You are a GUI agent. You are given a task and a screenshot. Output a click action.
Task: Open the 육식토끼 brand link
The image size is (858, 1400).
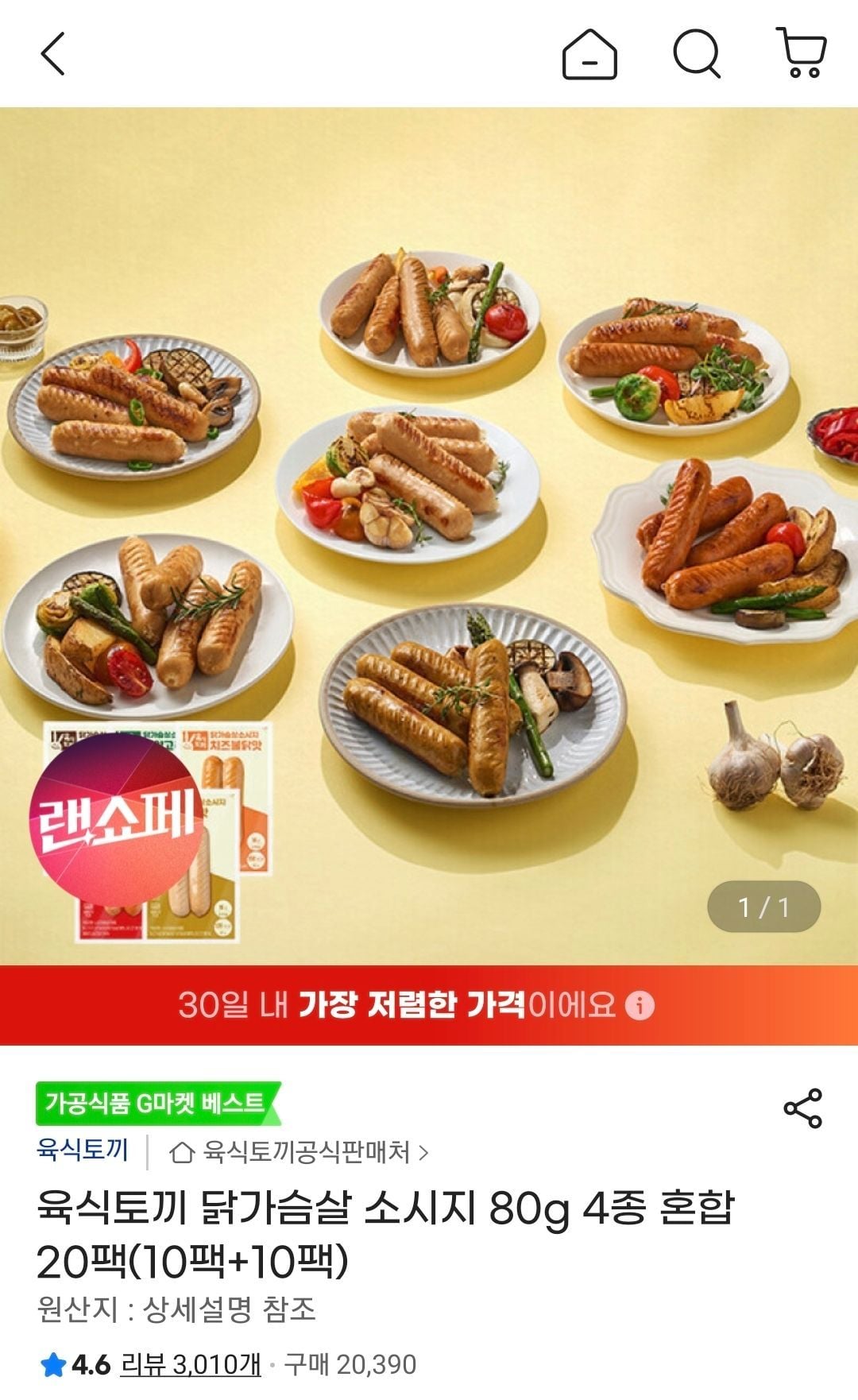point(83,1150)
